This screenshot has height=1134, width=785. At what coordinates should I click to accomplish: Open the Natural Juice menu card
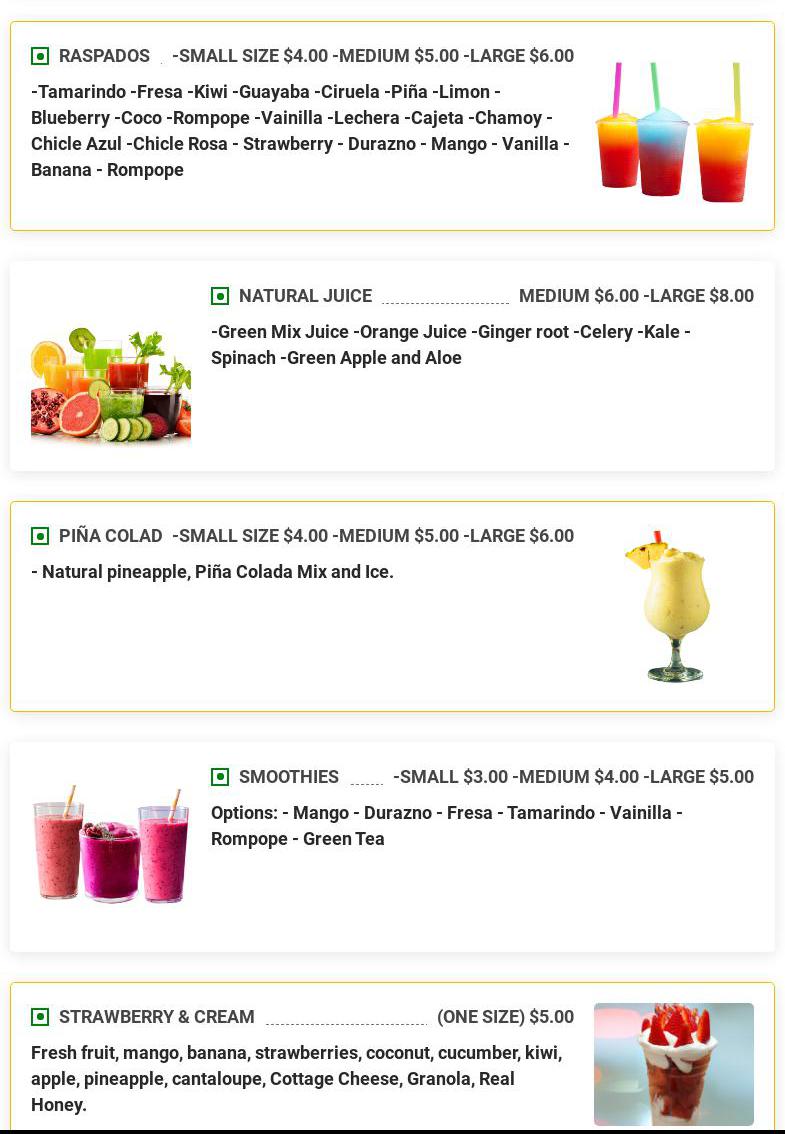pyautogui.click(x=392, y=366)
